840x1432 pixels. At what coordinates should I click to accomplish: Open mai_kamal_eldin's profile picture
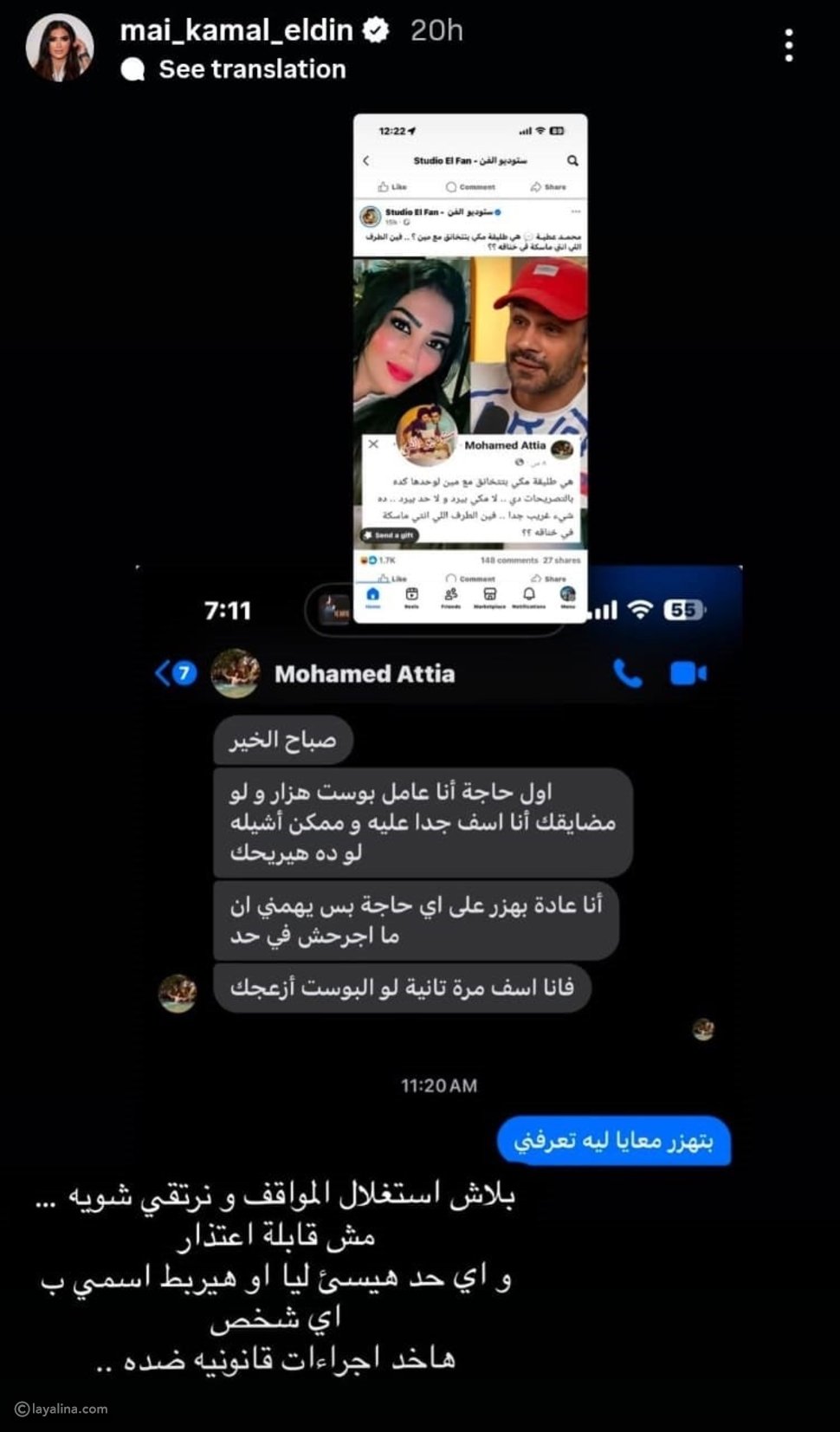pyautogui.click(x=60, y=49)
